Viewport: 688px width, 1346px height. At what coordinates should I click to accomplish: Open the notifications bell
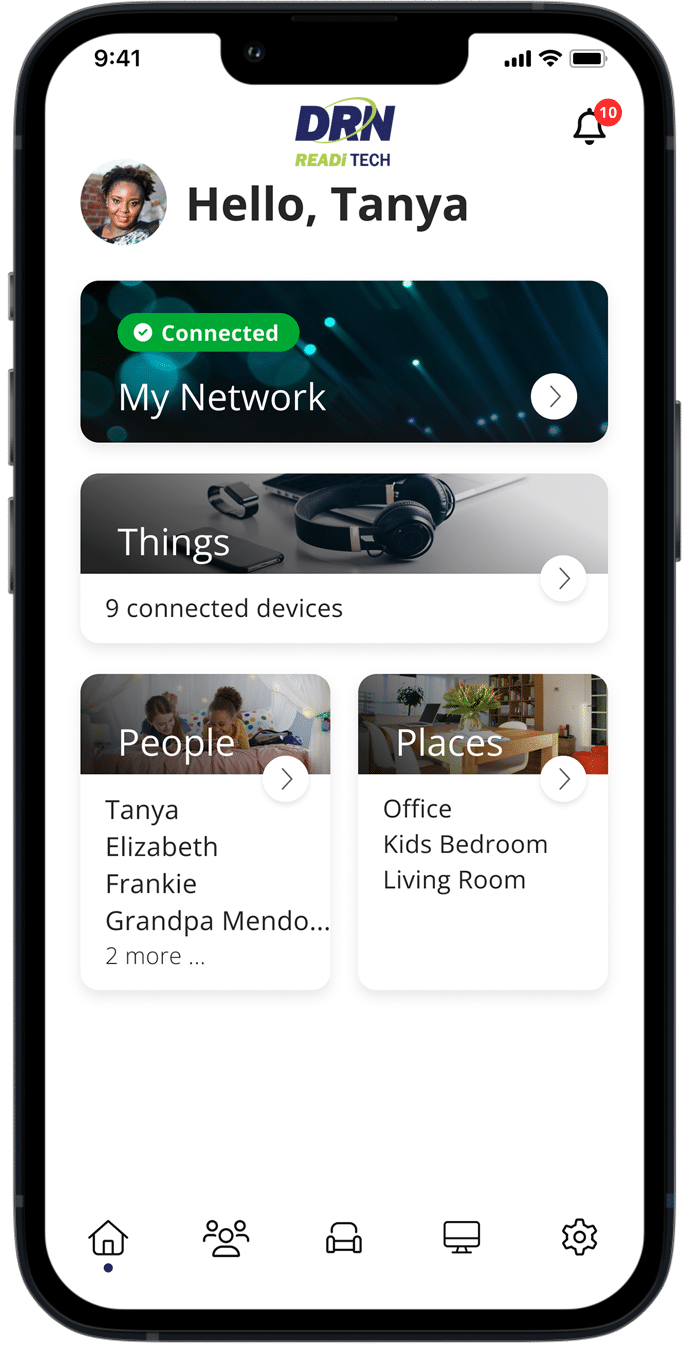pos(589,128)
